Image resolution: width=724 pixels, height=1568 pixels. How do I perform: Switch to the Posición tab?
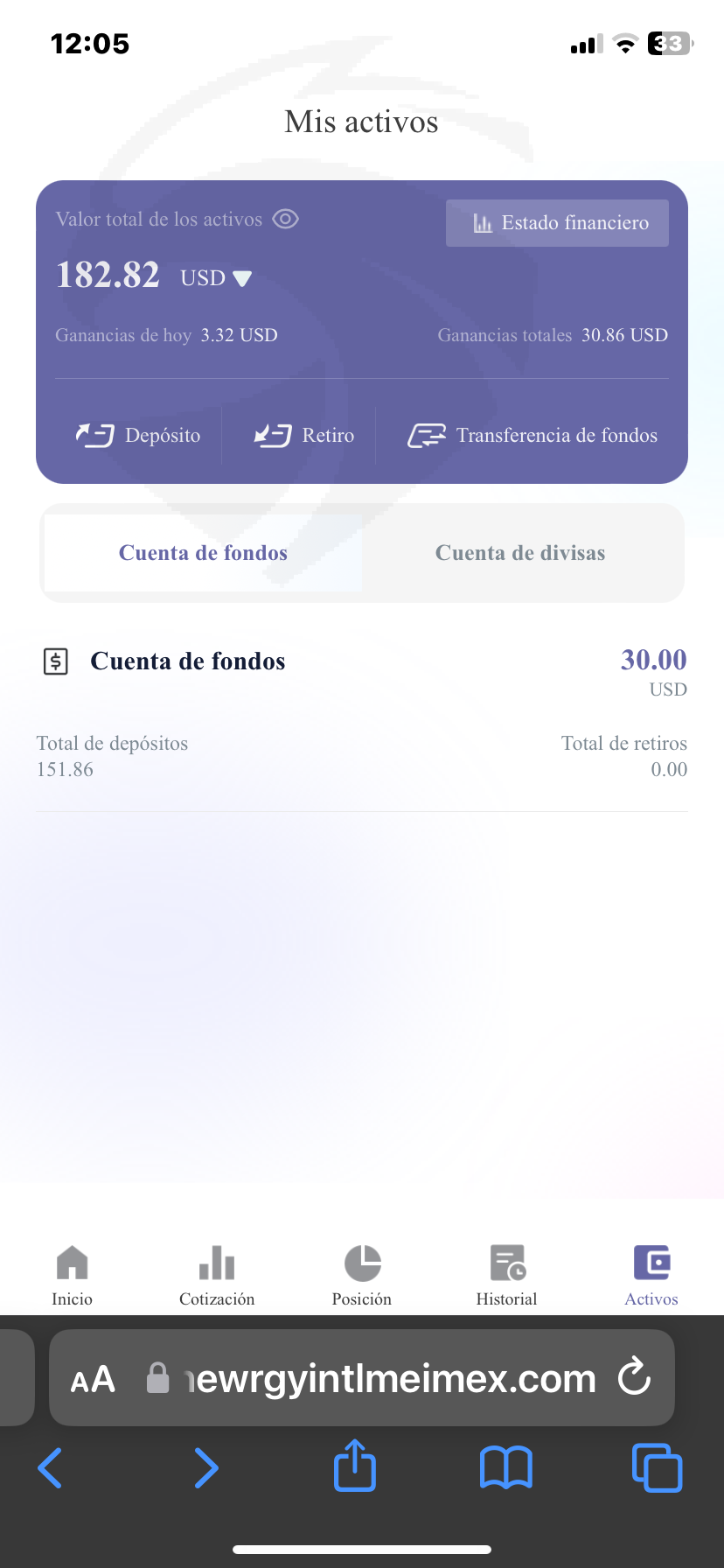[x=362, y=1276]
